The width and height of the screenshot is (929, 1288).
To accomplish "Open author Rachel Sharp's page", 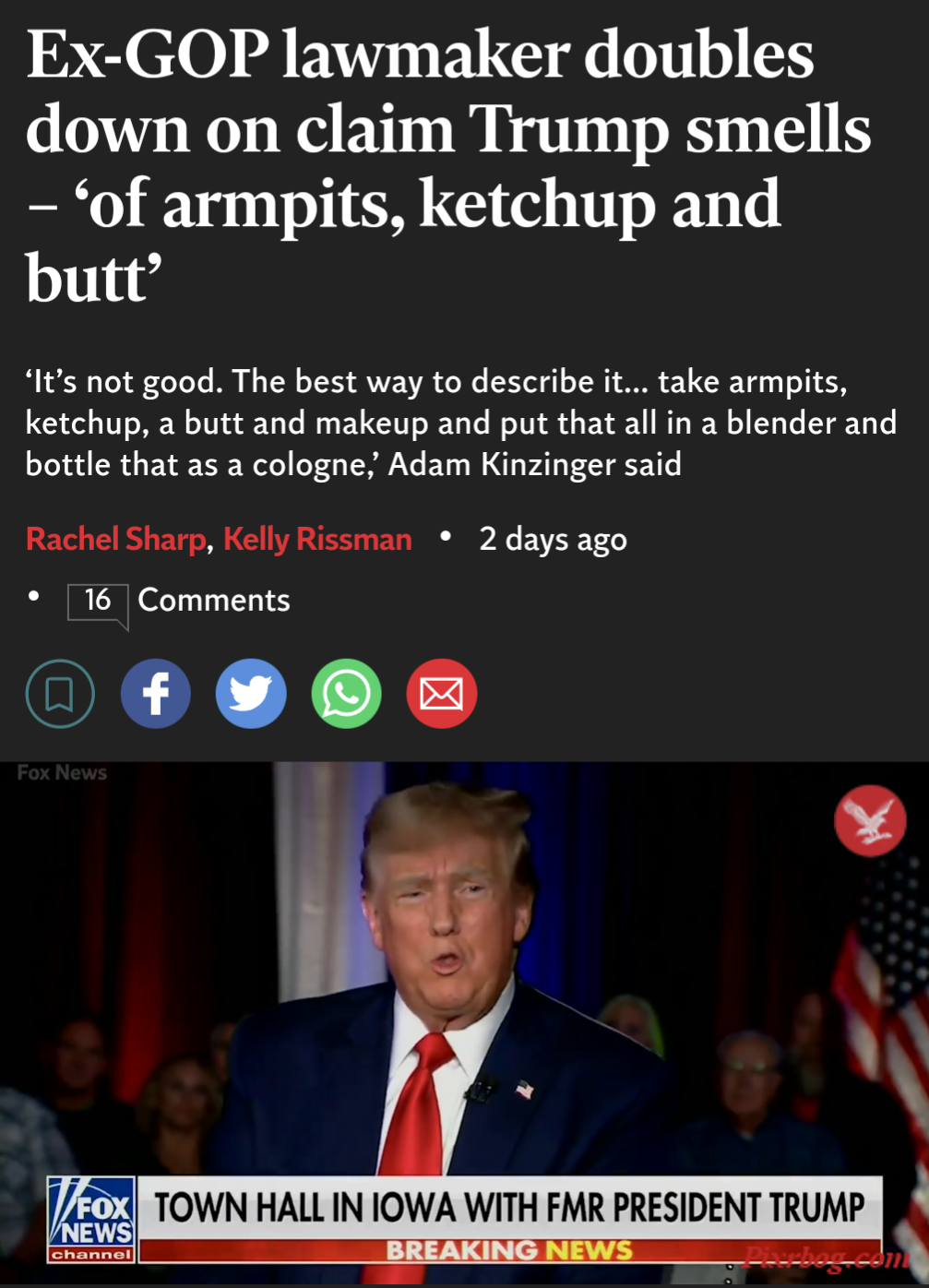I will (116, 539).
